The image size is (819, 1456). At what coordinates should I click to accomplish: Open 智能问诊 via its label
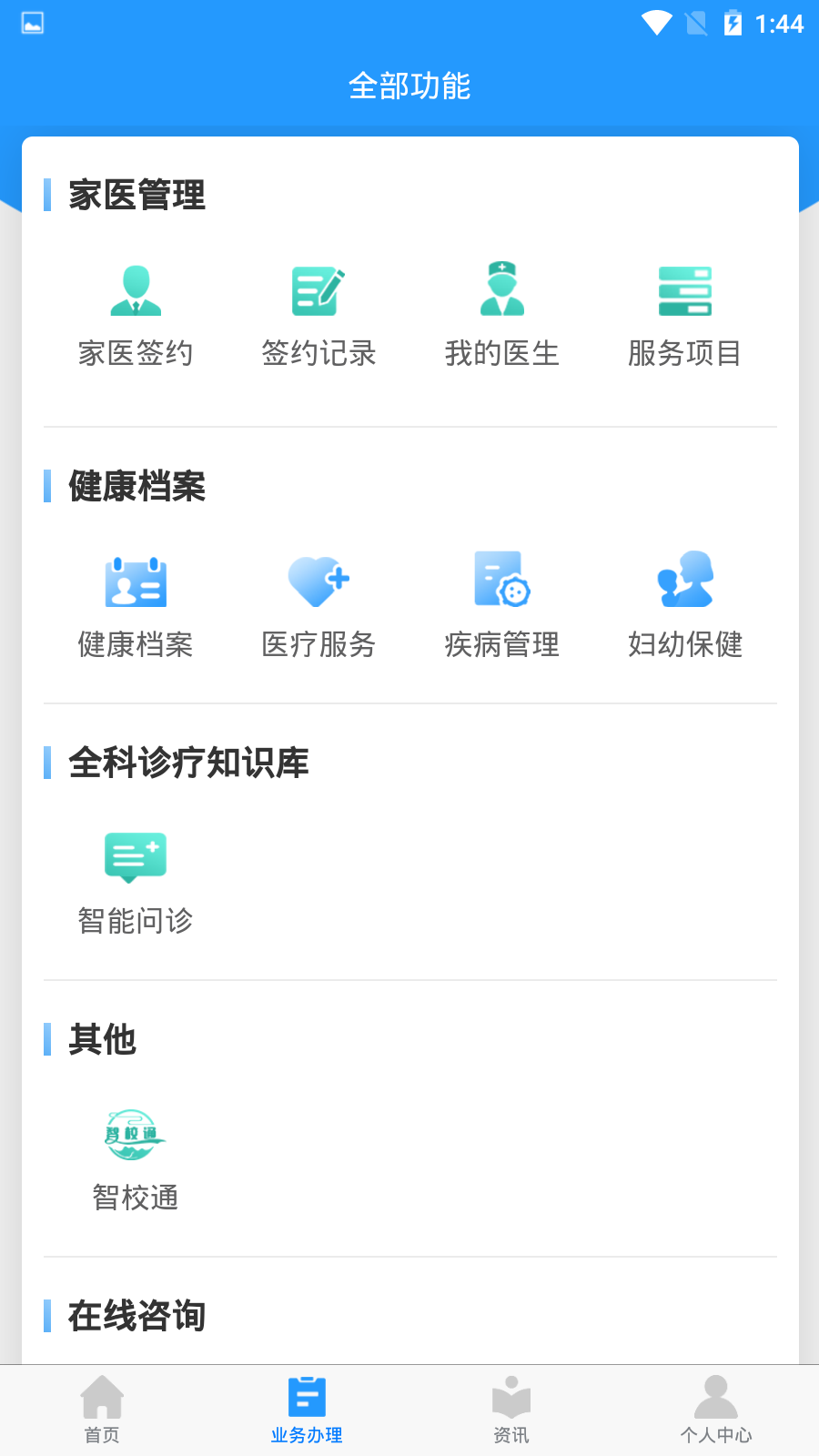tap(136, 921)
